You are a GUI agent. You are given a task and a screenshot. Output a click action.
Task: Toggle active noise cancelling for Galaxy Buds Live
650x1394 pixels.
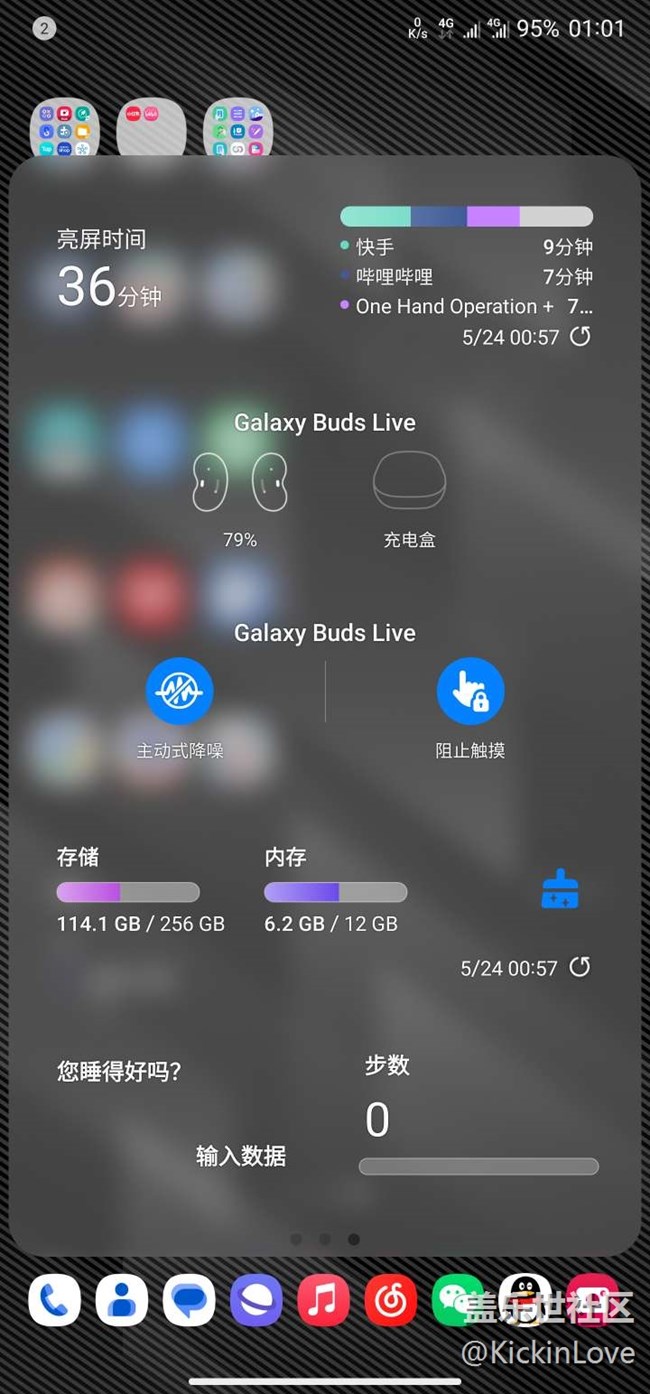[180, 691]
